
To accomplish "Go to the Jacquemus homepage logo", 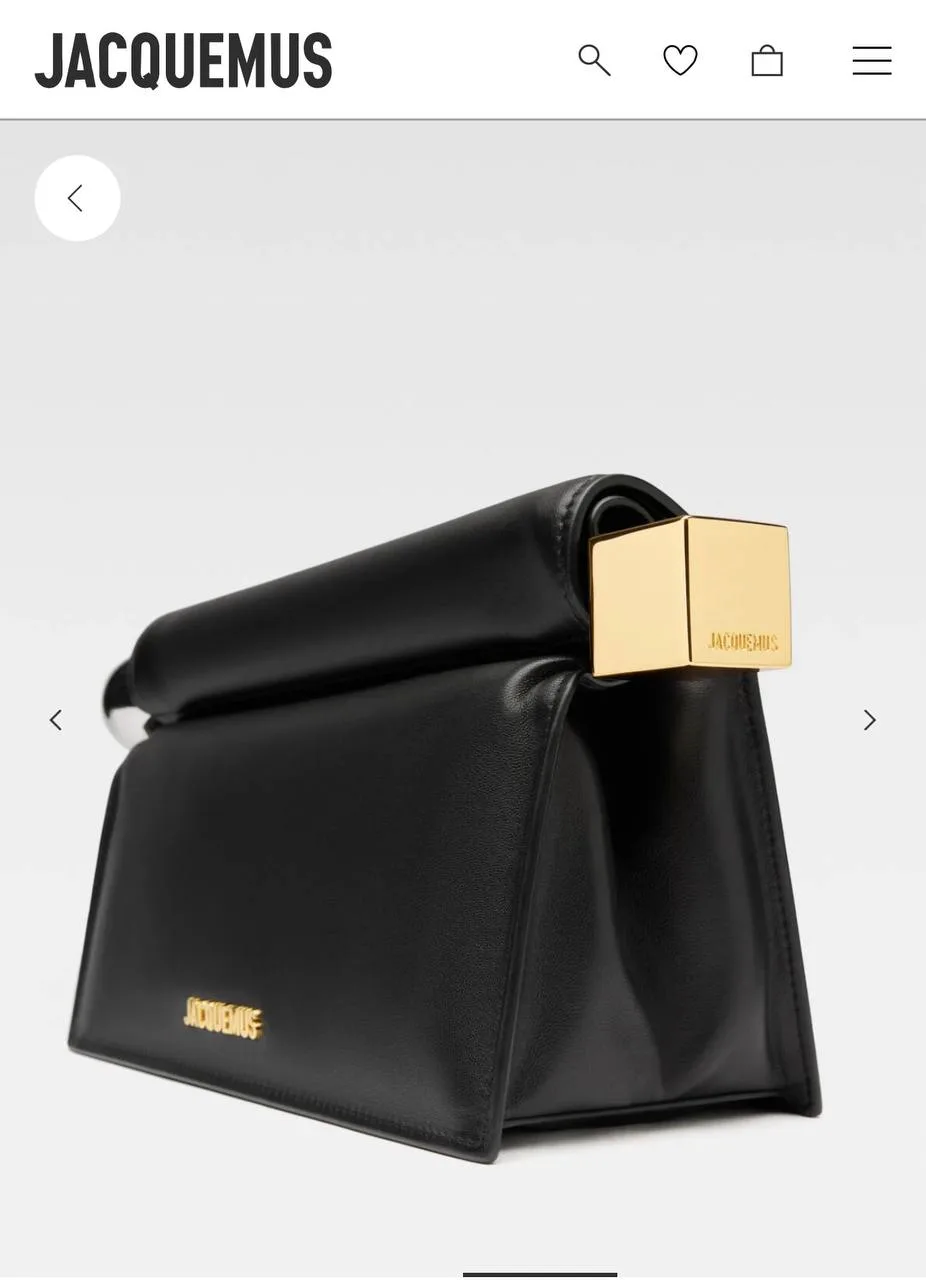I will pos(183,61).
